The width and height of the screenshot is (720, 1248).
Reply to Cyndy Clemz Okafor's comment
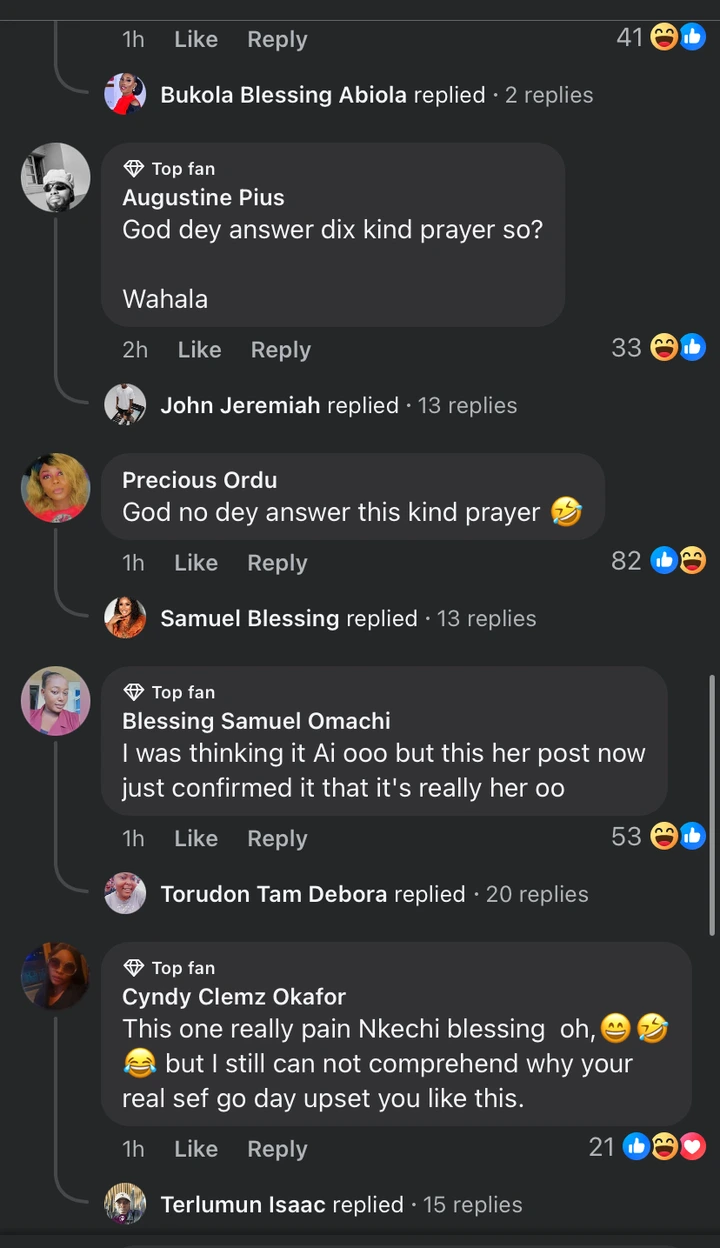[x=277, y=1149]
